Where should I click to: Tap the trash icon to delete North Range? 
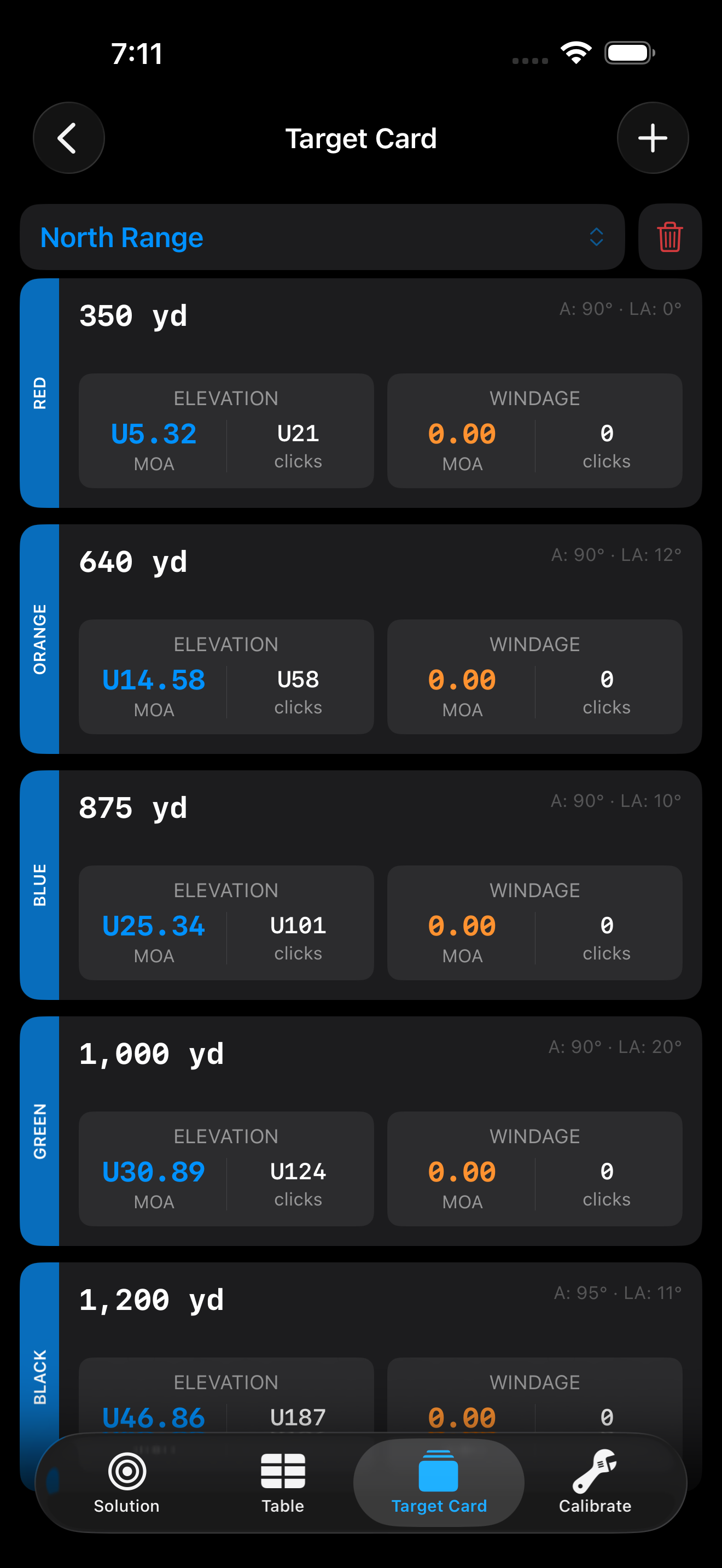[x=669, y=237]
